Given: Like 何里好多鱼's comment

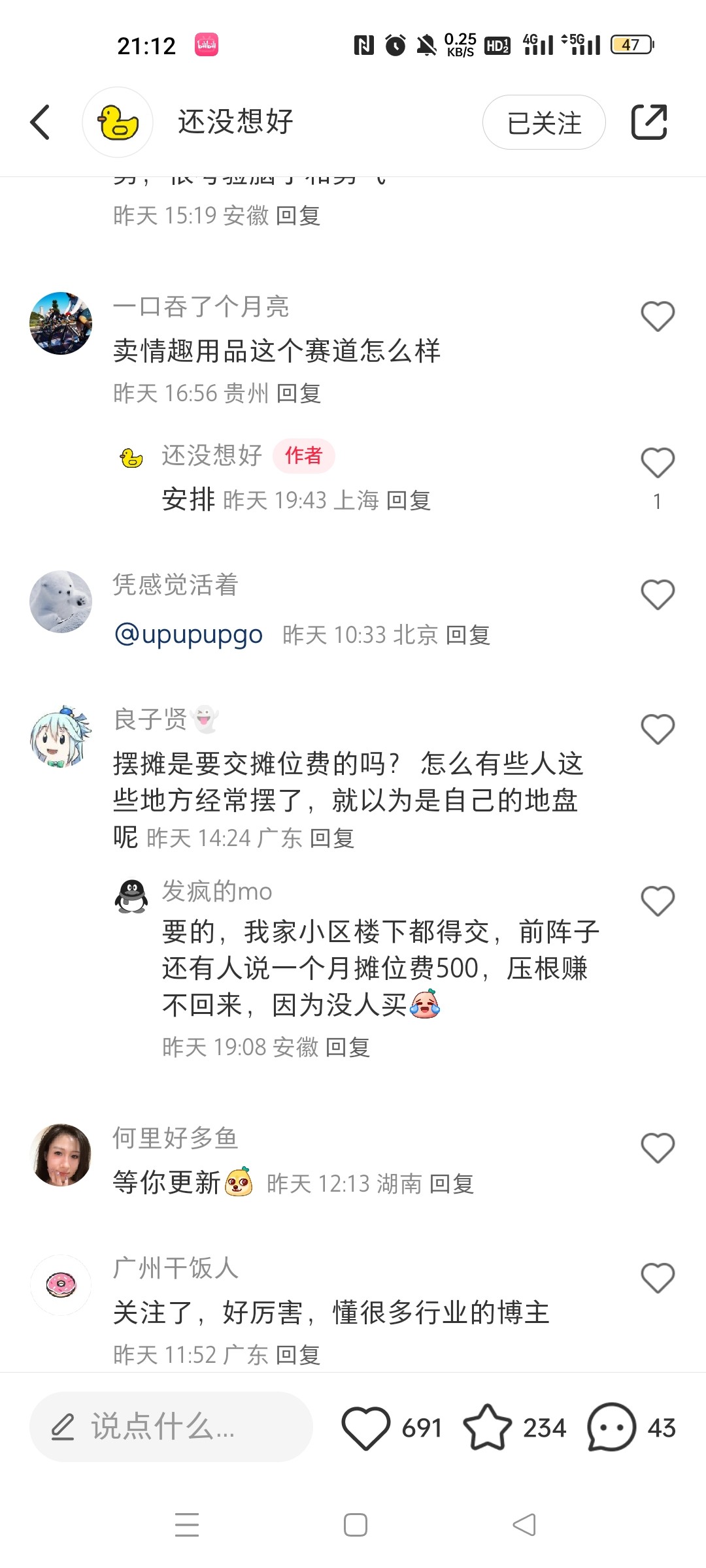Looking at the screenshot, I should click(x=657, y=1148).
